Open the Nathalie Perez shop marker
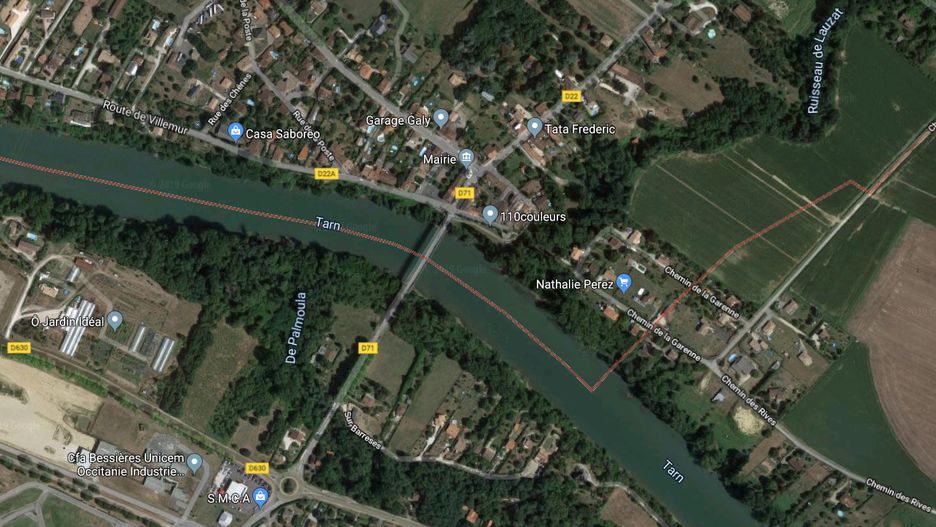Image resolution: width=936 pixels, height=527 pixels. (x=624, y=283)
